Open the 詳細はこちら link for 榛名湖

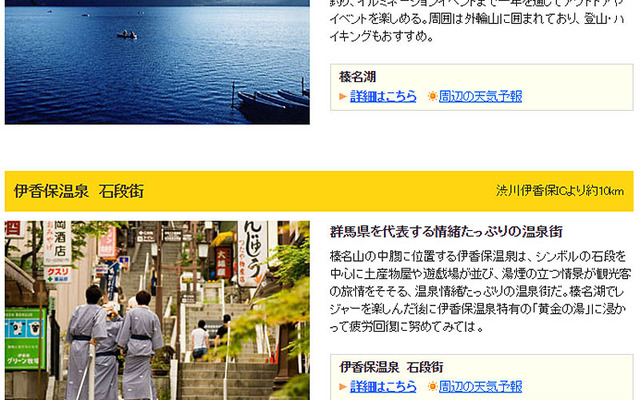383,96
